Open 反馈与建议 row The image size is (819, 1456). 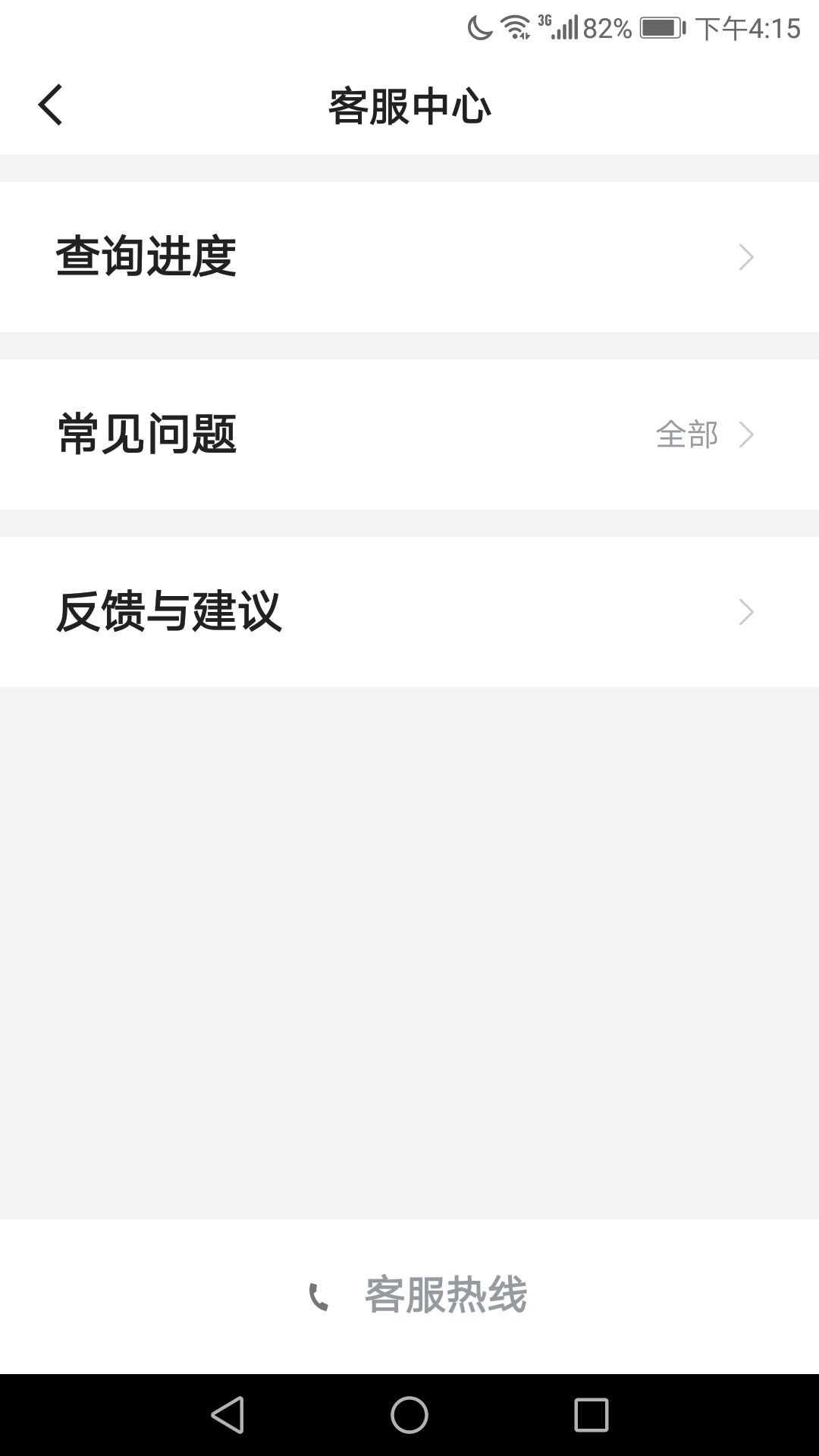pyautogui.click(x=409, y=612)
